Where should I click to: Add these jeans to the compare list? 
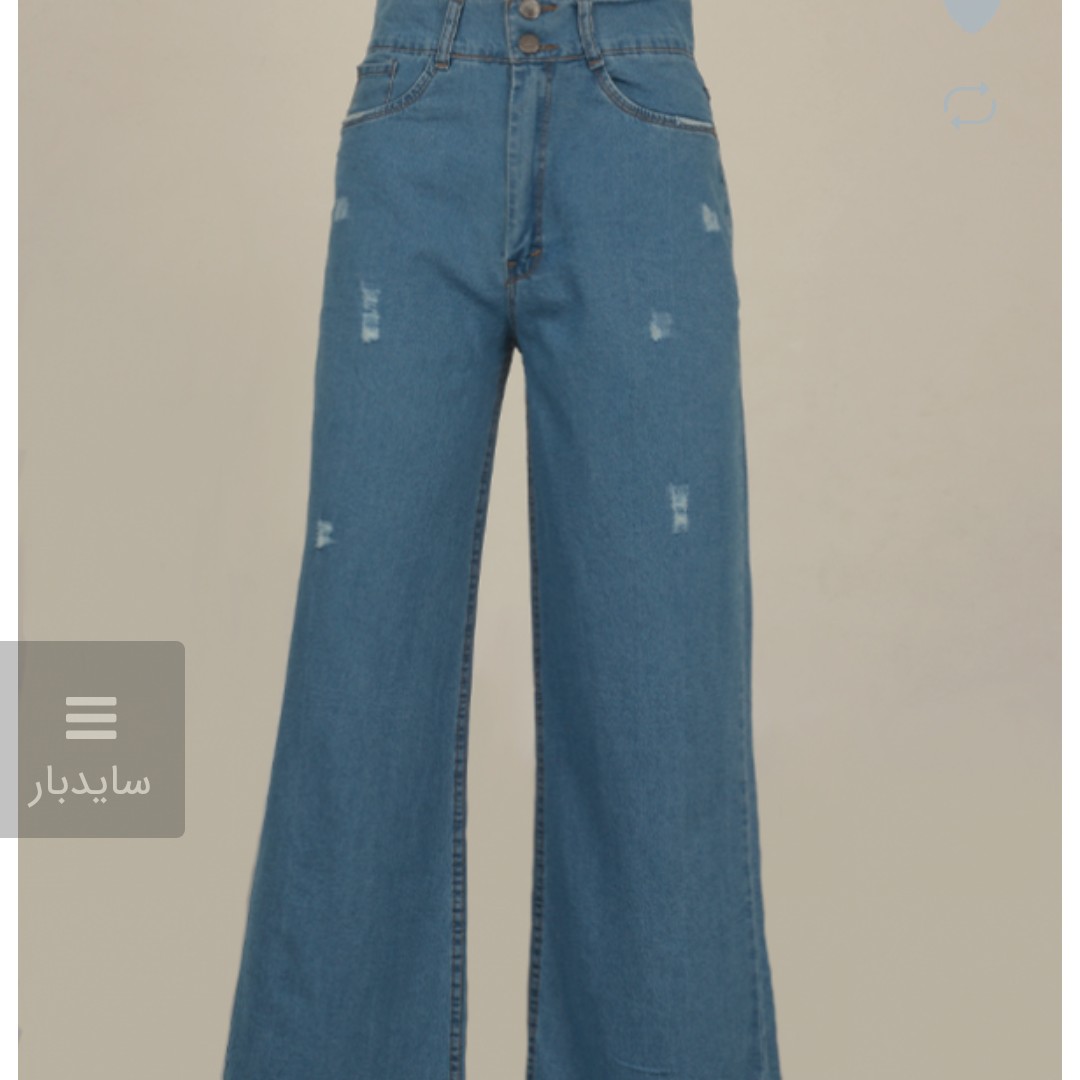(970, 105)
